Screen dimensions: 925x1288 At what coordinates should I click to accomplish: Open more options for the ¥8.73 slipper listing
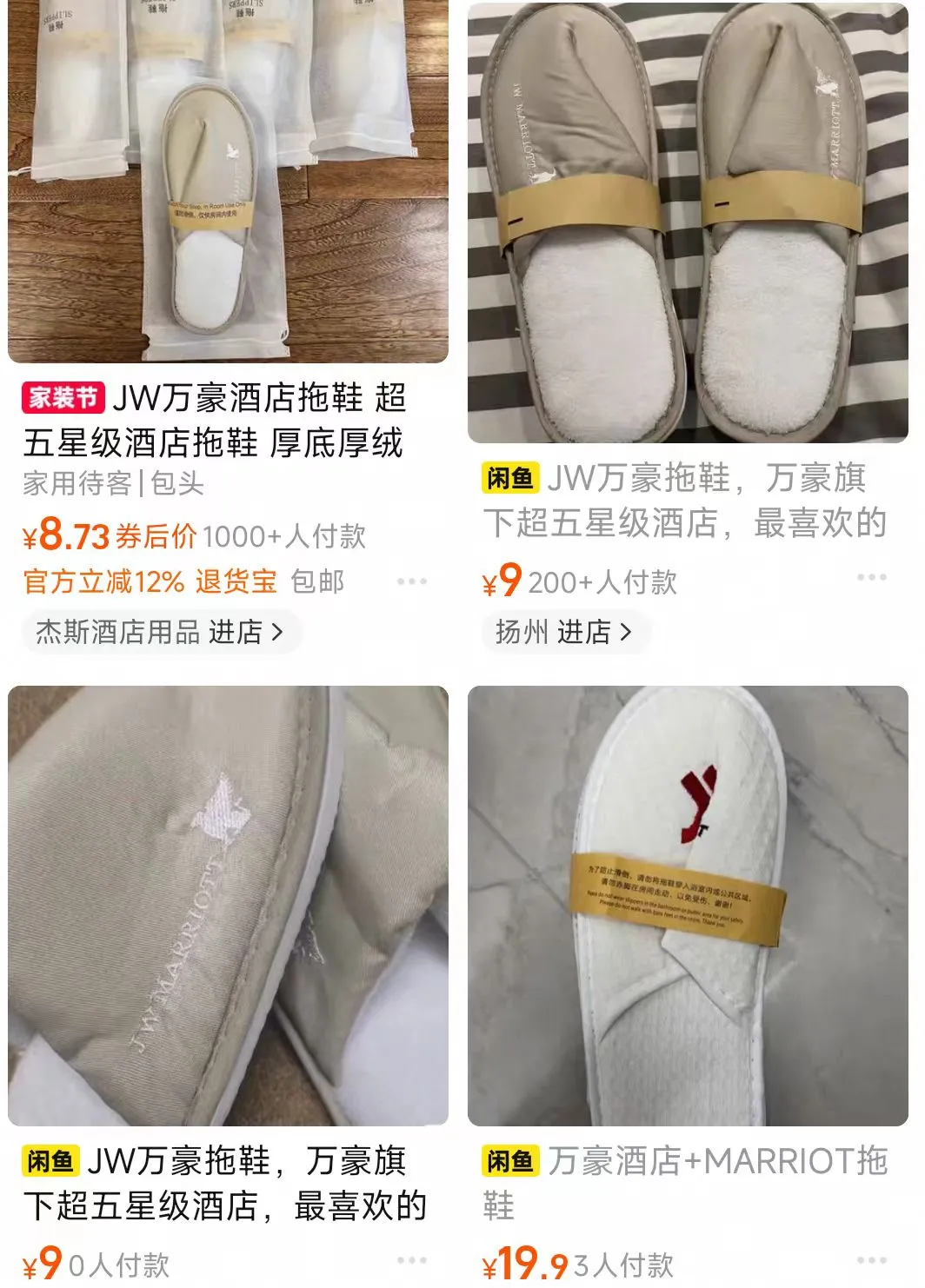point(411,581)
